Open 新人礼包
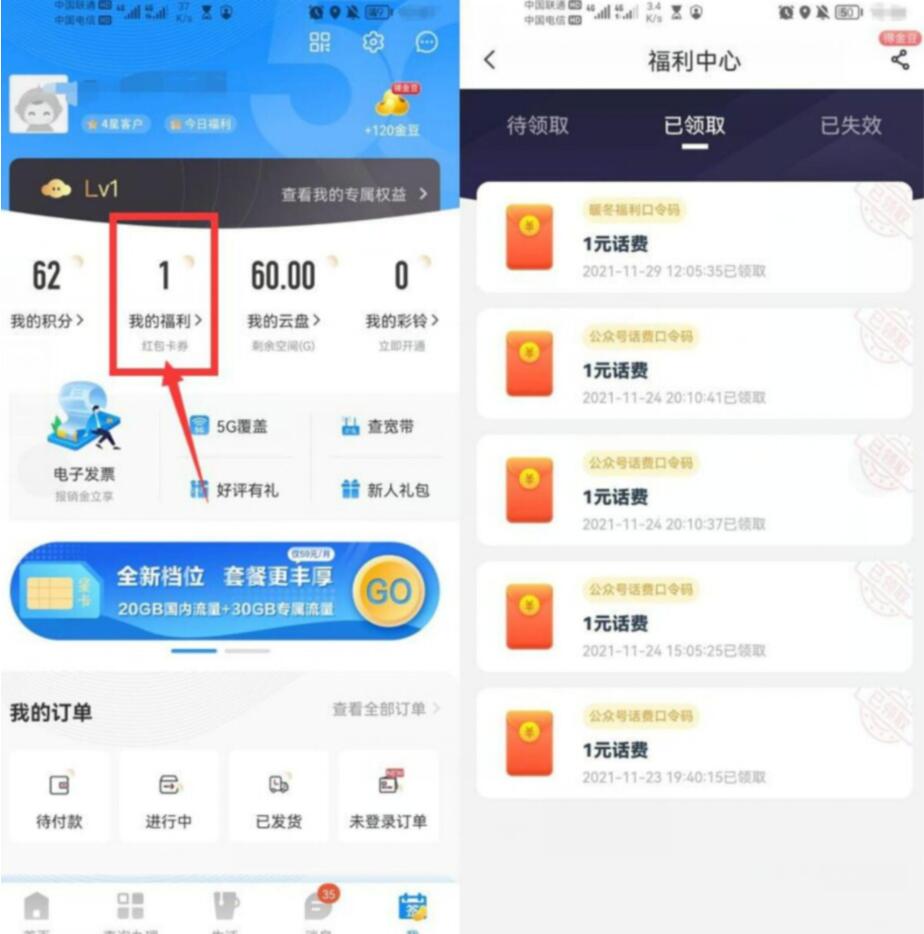Viewport: 924px width, 934px height. point(385,490)
